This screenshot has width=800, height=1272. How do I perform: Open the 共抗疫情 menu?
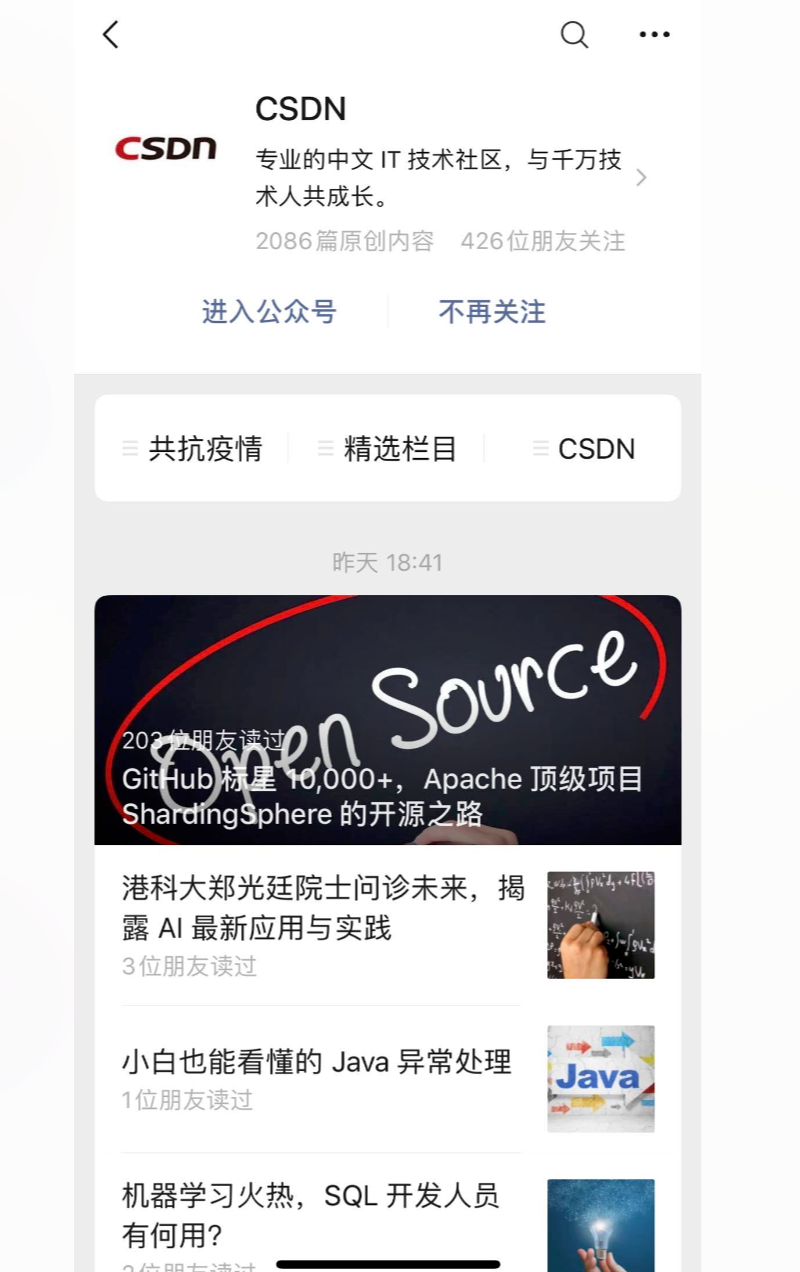(192, 449)
